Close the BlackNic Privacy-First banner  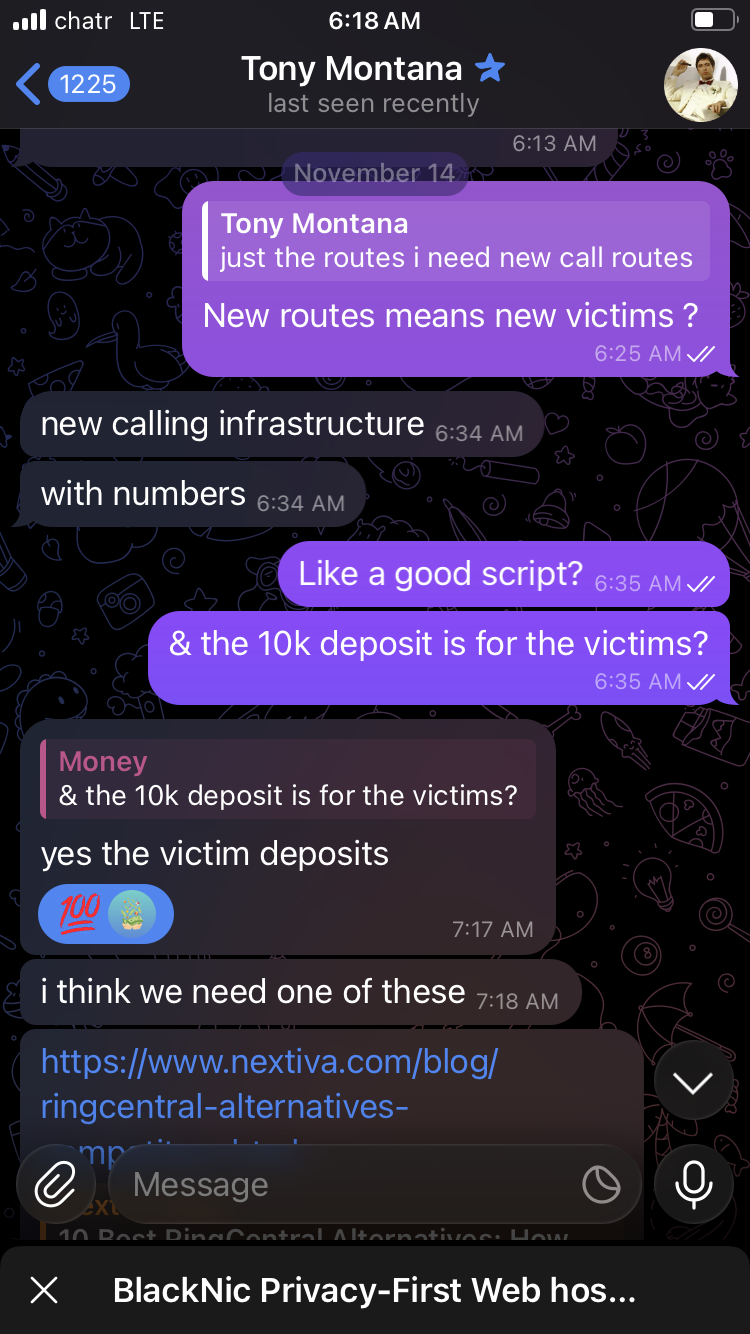pyautogui.click(x=44, y=1290)
